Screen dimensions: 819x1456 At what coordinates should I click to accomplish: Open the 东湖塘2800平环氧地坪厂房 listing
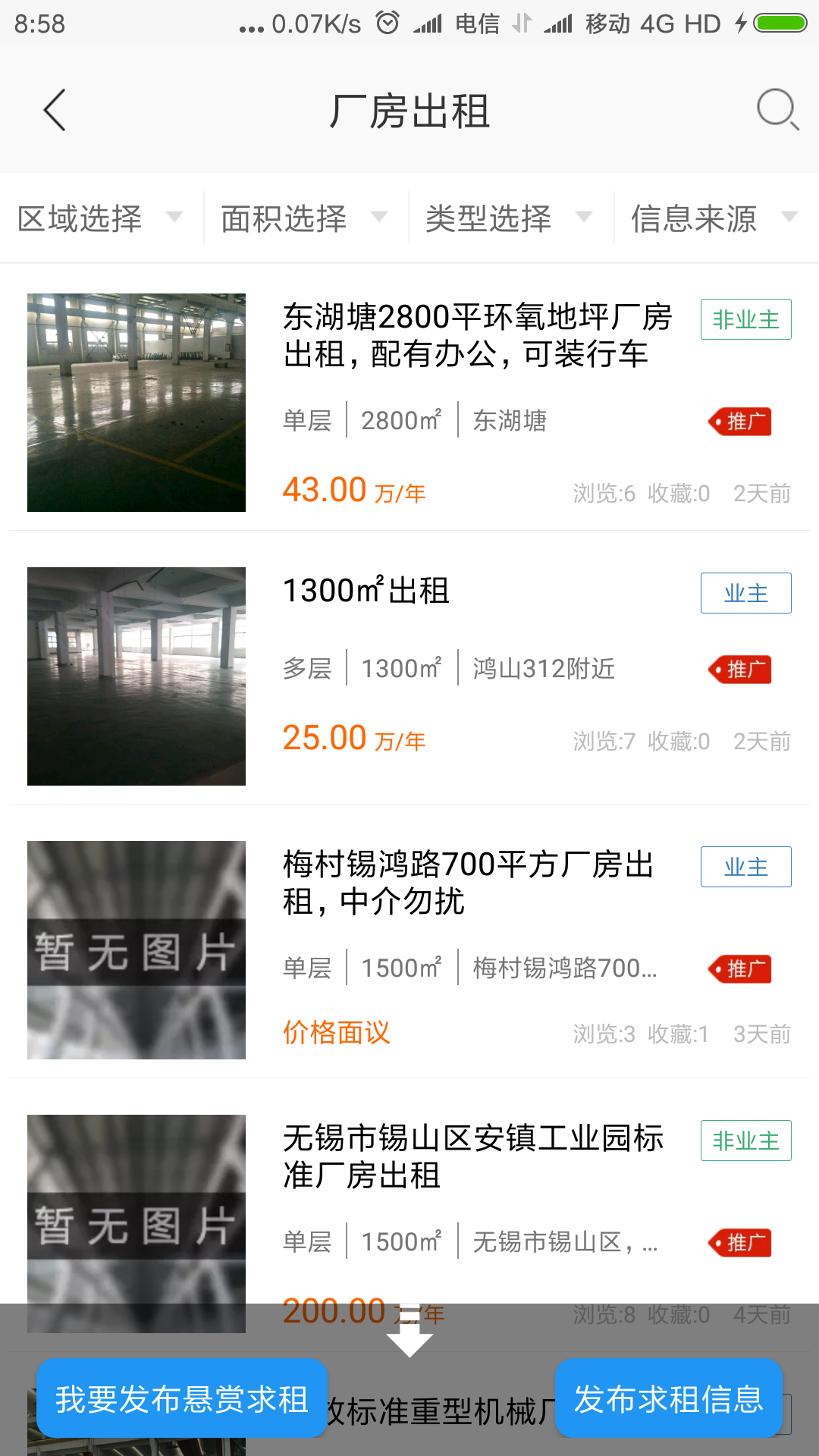coord(477,335)
